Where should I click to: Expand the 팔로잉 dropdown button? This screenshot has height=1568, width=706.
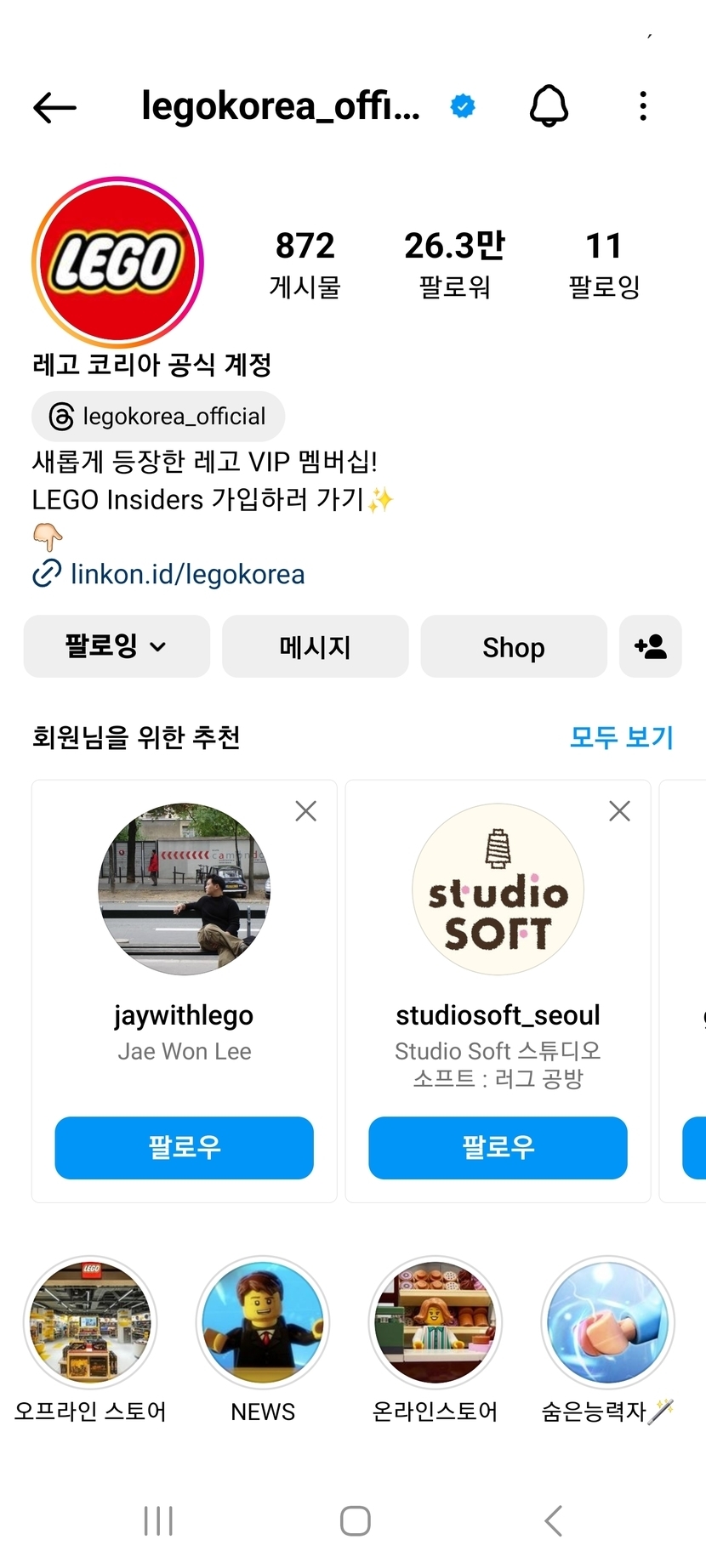[x=117, y=646]
